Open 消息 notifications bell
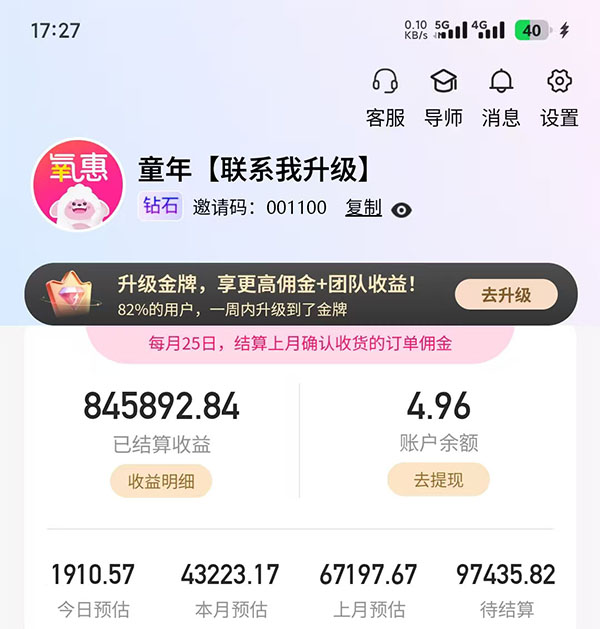The image size is (600, 629). 501,98
